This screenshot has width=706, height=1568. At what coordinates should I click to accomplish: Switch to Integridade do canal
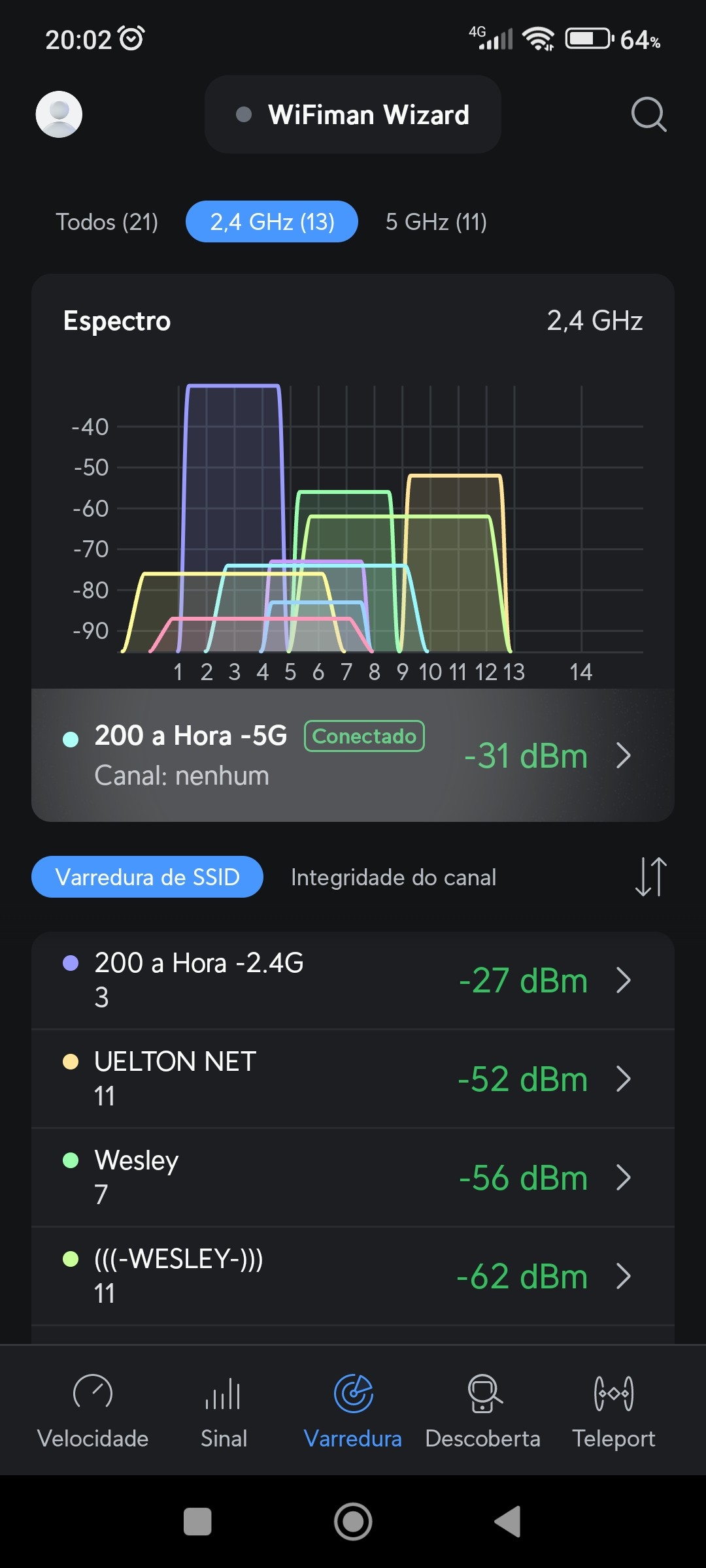point(394,877)
